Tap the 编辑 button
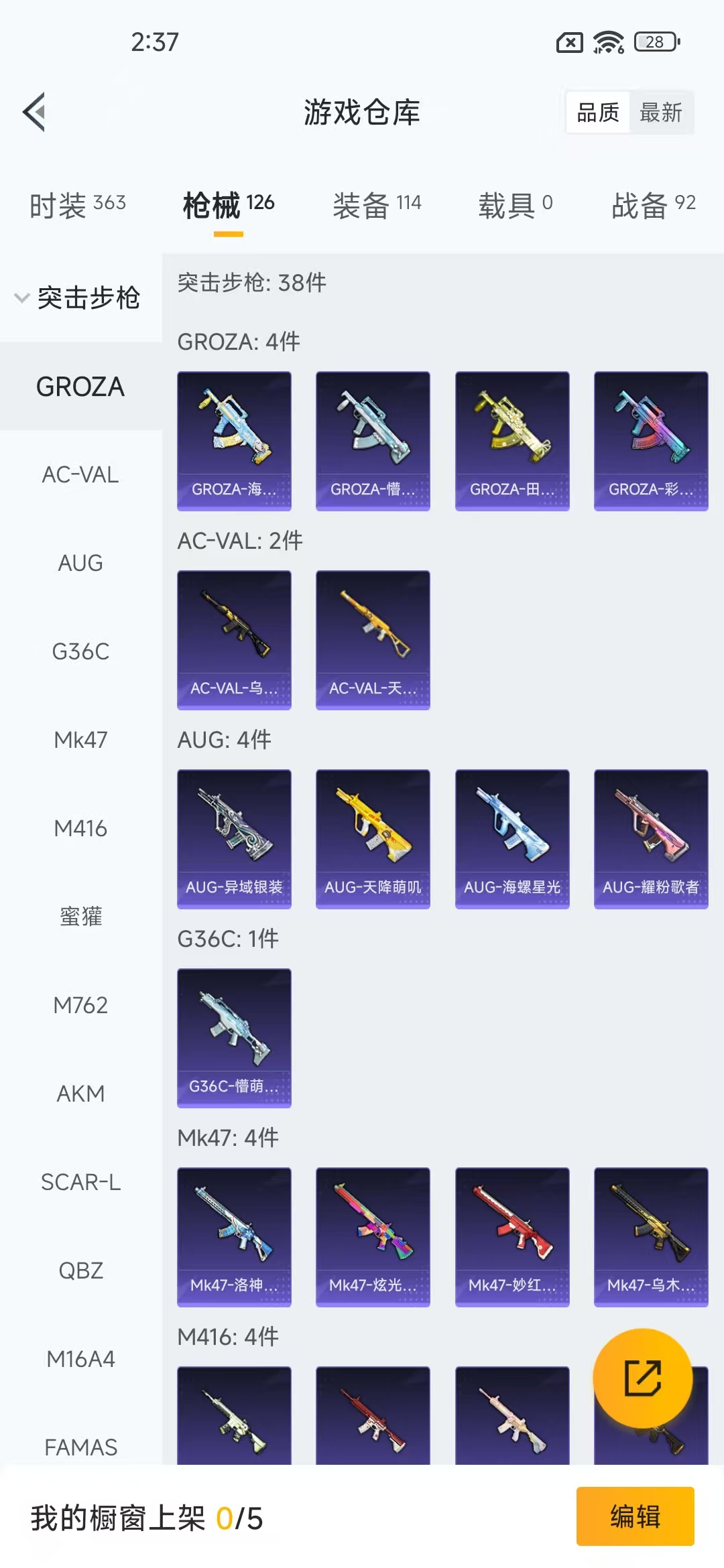 635,1516
